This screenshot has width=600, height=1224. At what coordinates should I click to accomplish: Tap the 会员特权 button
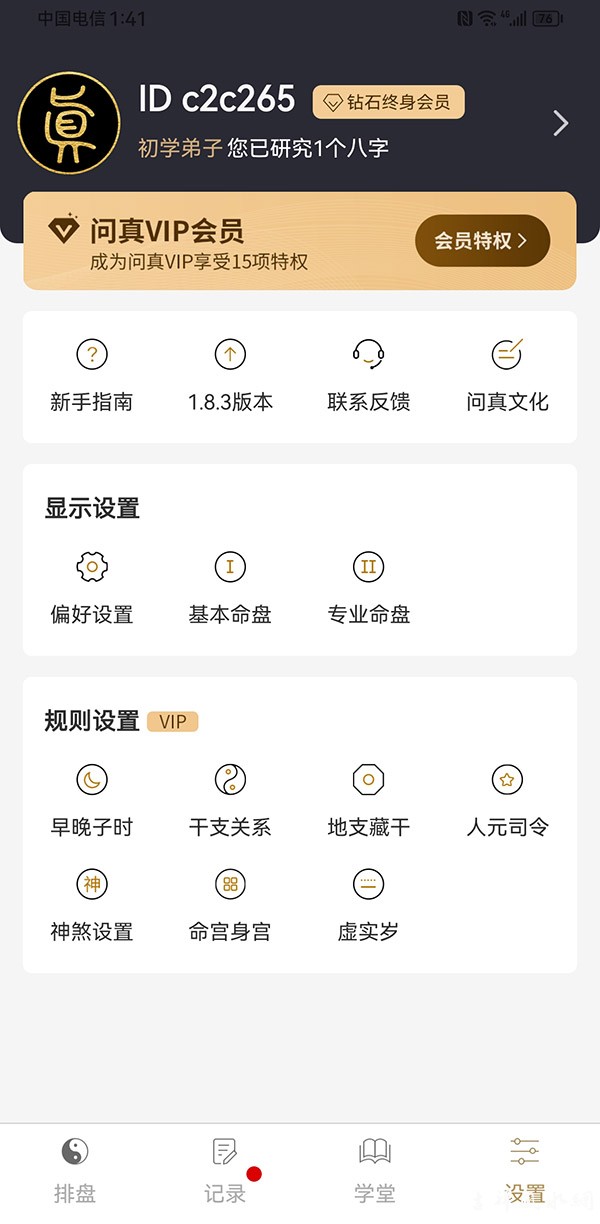pyautogui.click(x=482, y=241)
